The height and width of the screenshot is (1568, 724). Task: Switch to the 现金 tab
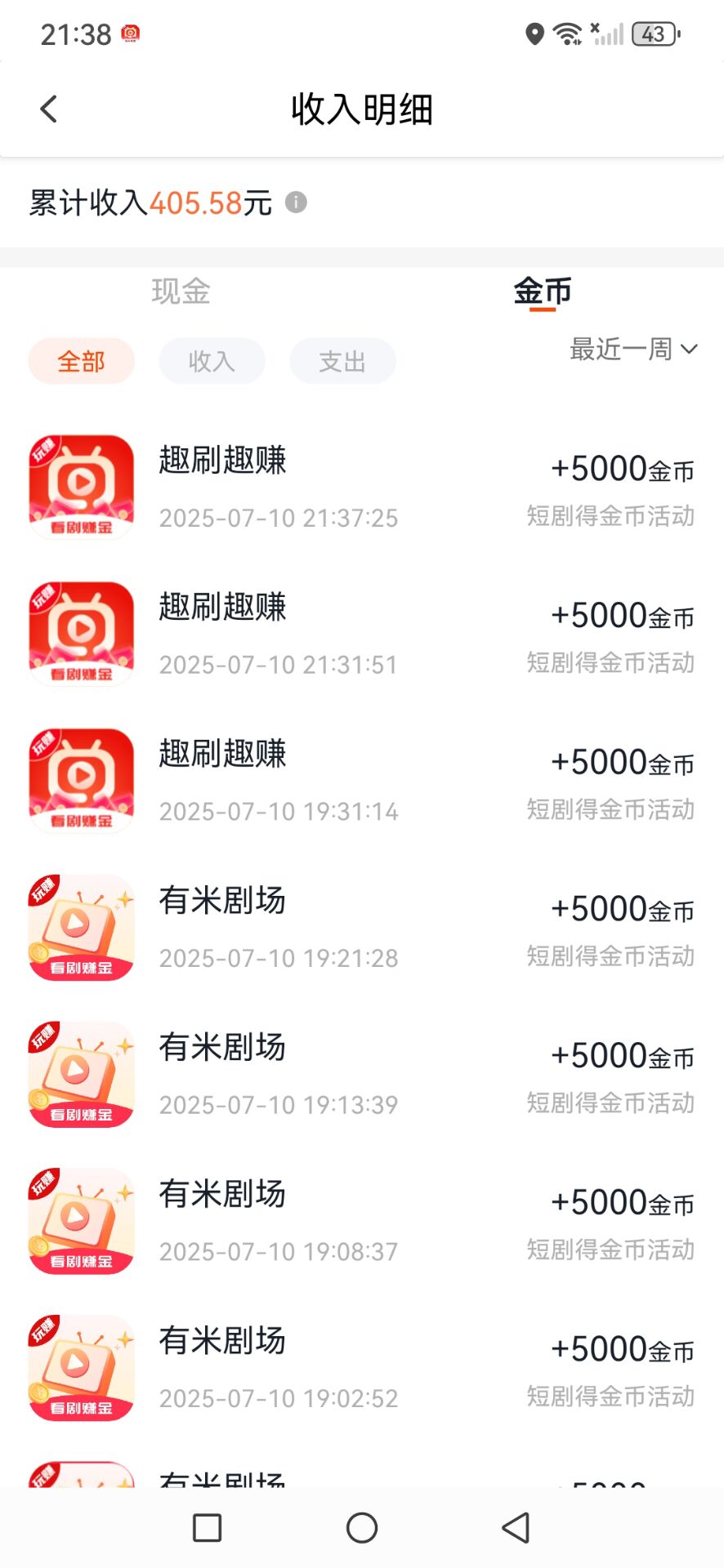[x=181, y=292]
